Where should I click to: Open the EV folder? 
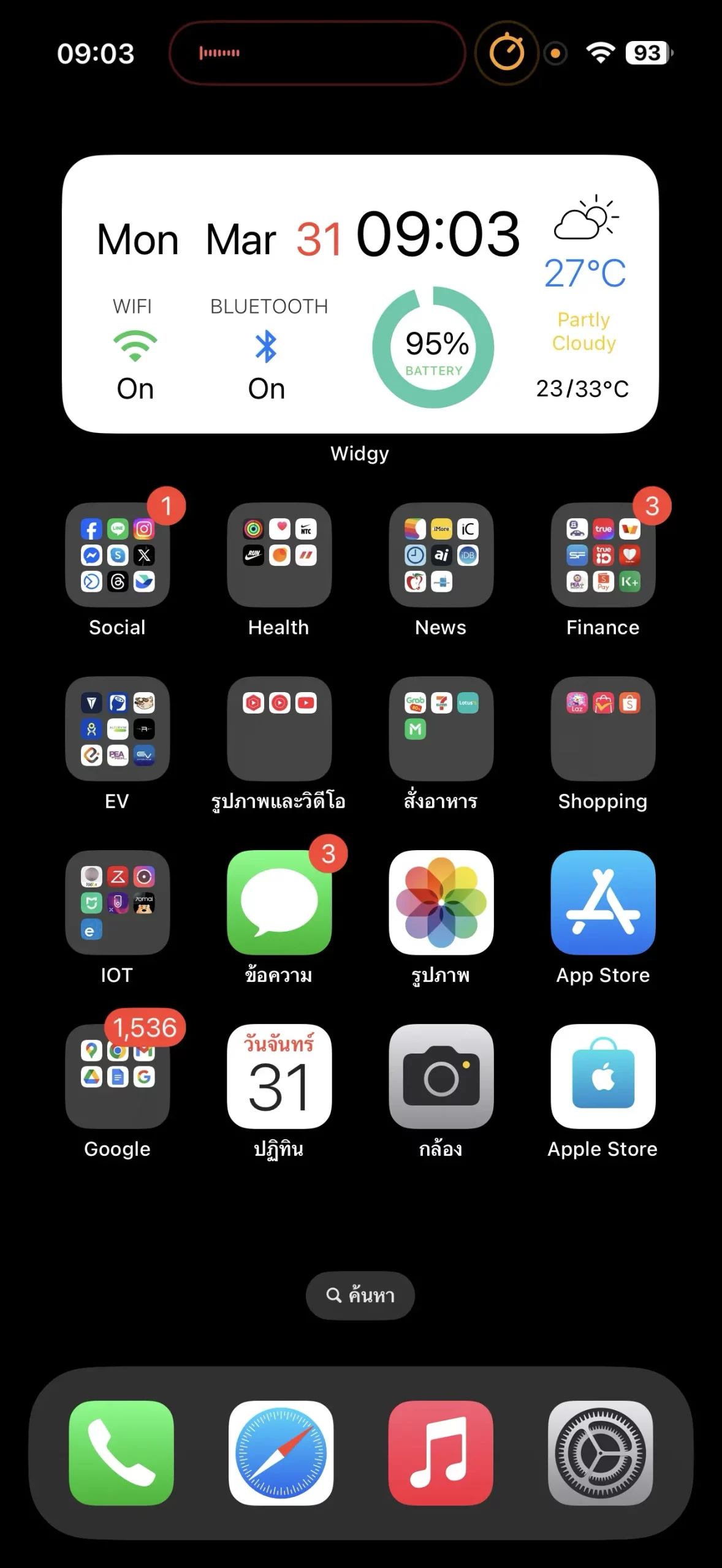tap(118, 729)
